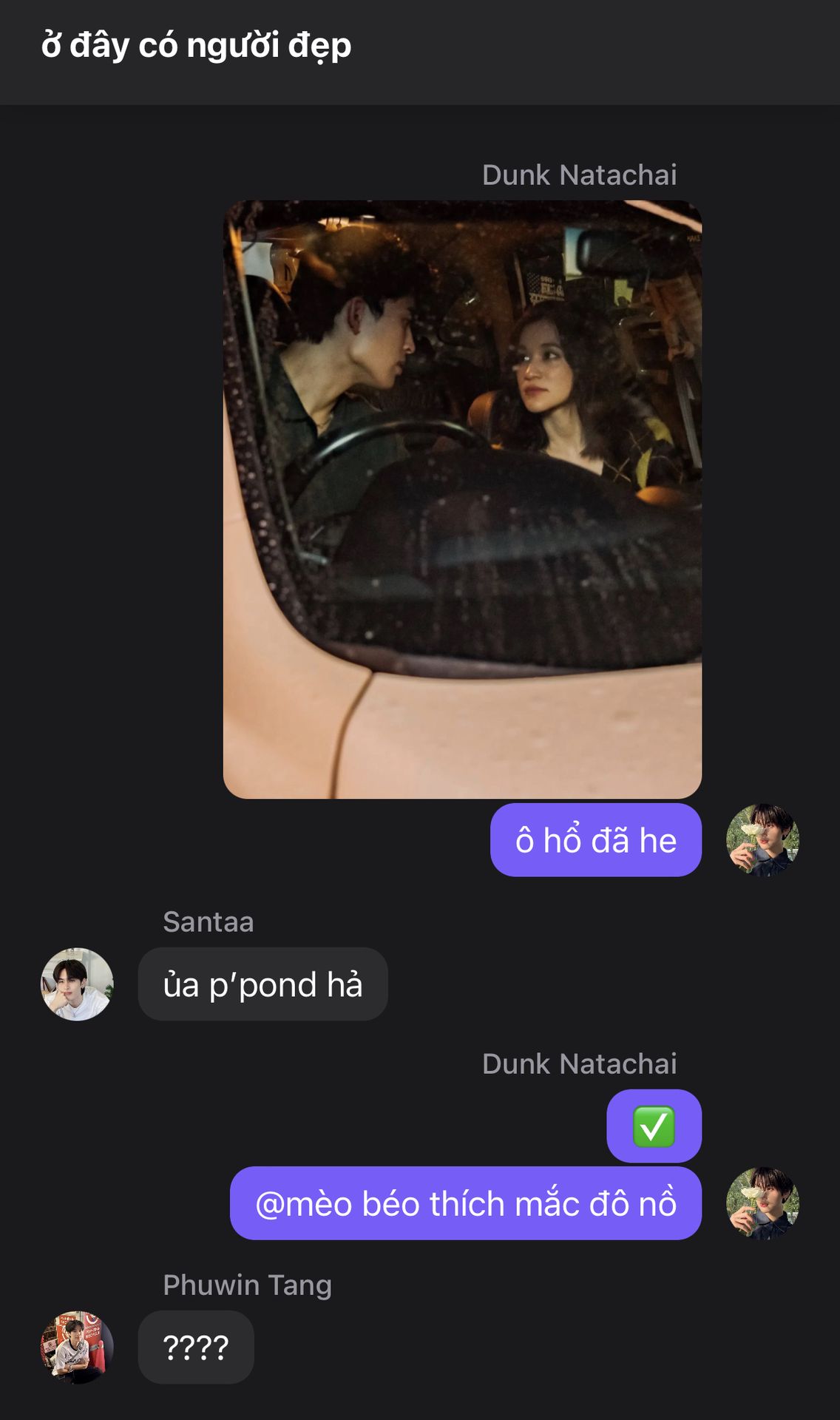Open Phuwin Tang's profile picture
This screenshot has width=840, height=1420.
tap(77, 1348)
